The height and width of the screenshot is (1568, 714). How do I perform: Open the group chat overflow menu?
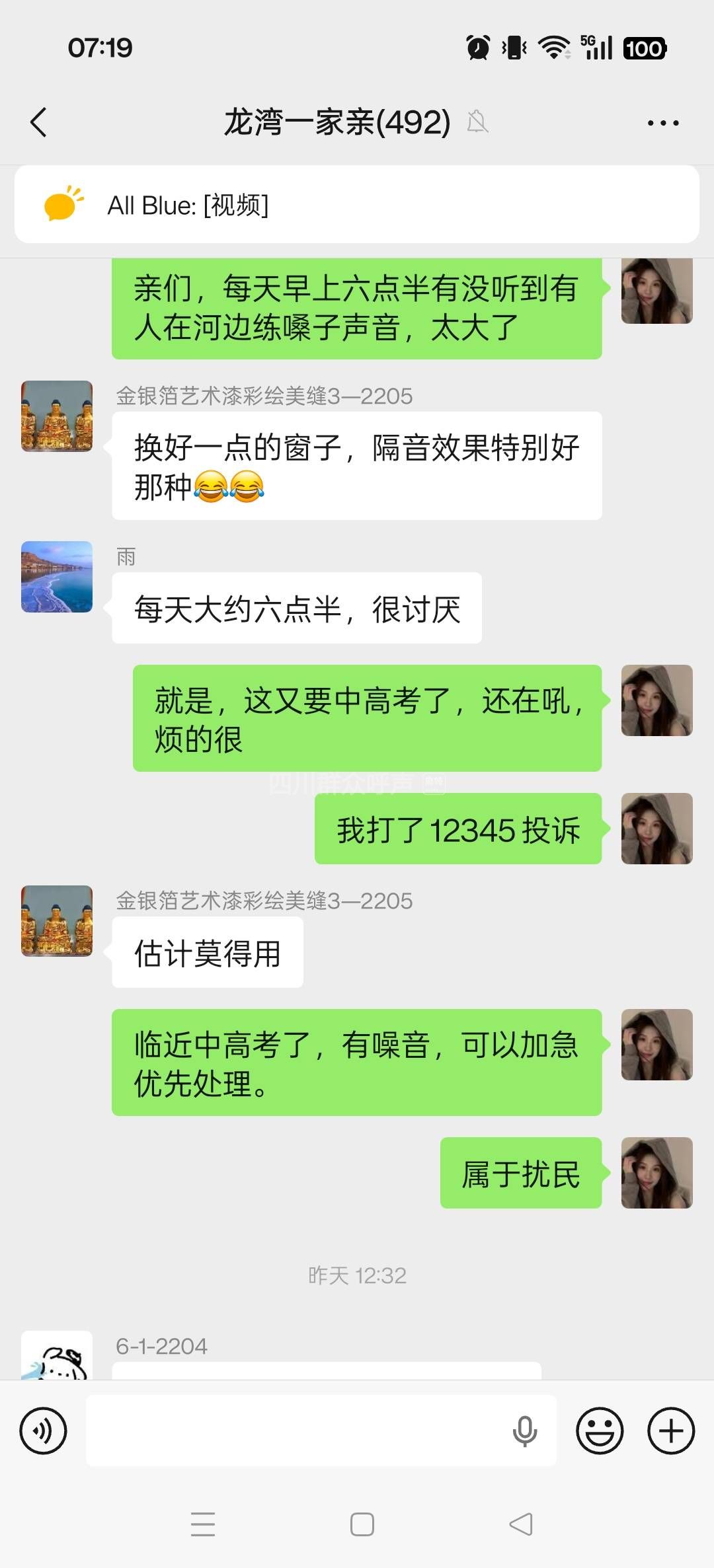[662, 123]
